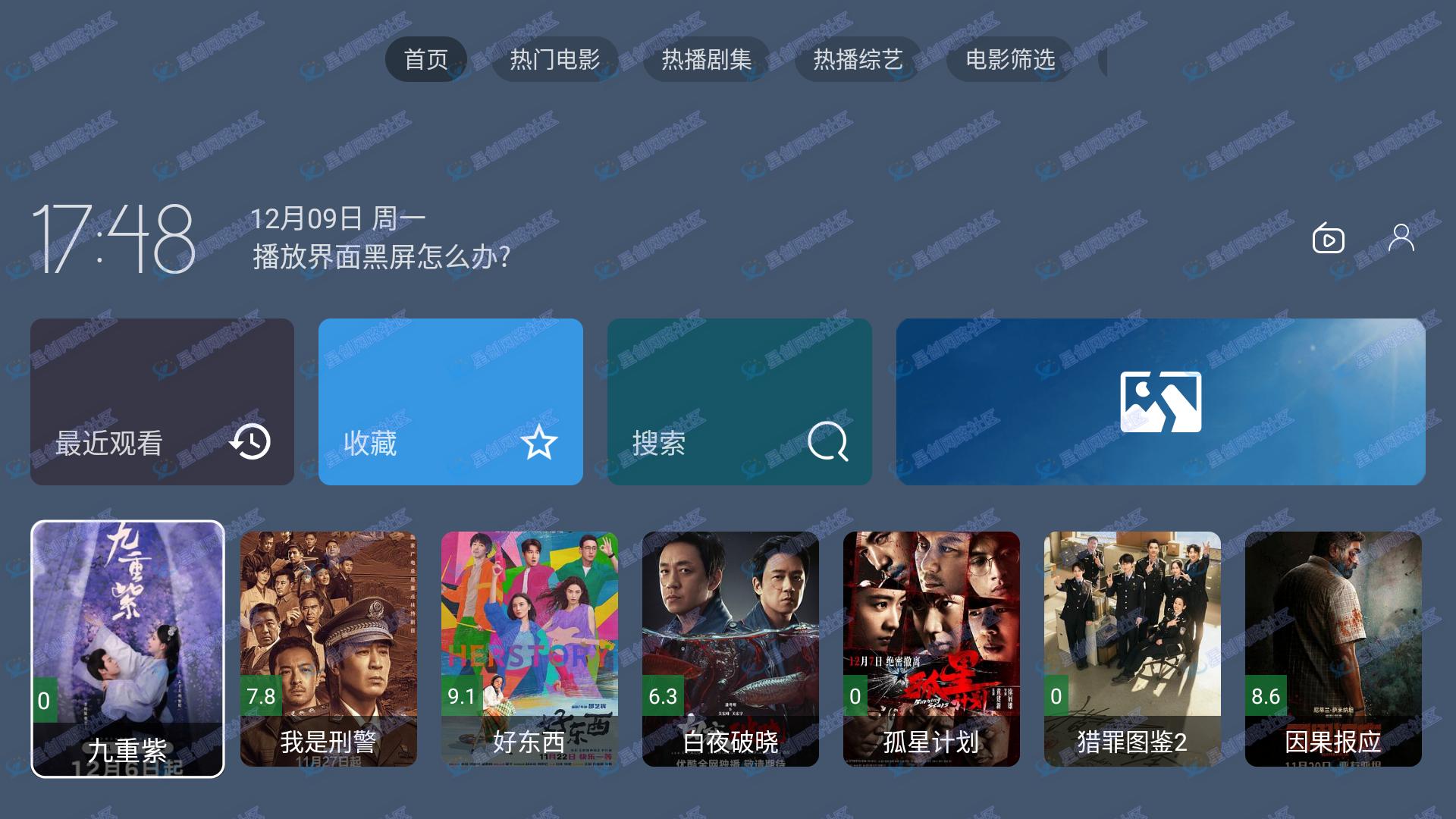Image resolution: width=1456 pixels, height=819 pixels.
Task: Go to 电影筛选 tab
Action: [1009, 59]
